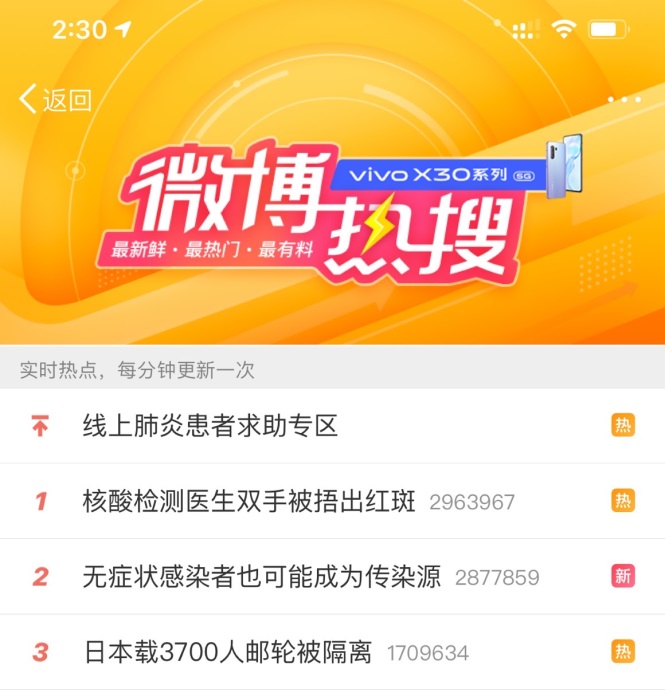
Task: Open hot search 日本载3700人邮轮被隔离
Action: 228,653
